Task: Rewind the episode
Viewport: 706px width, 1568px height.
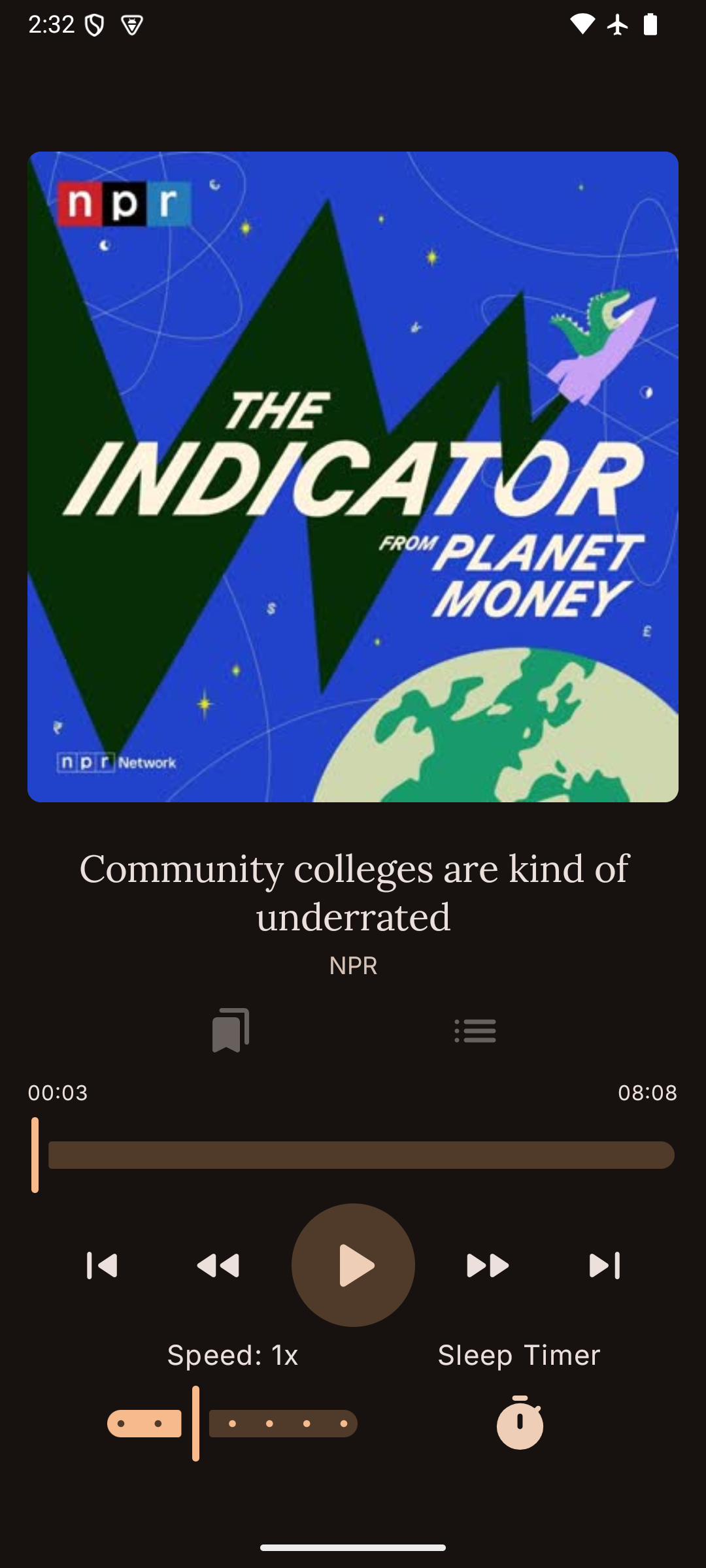Action: pyautogui.click(x=218, y=1266)
